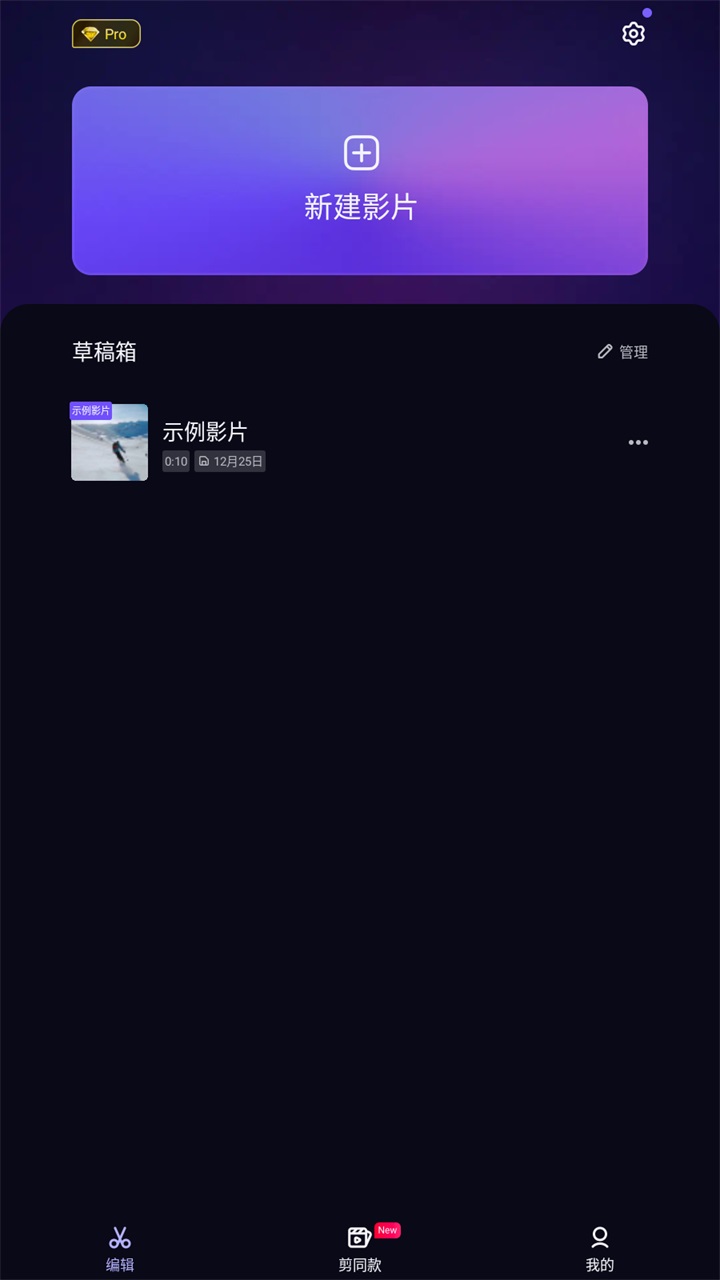Tap the New badge on 剪同款
This screenshot has height=1280, width=720.
pos(386,1230)
